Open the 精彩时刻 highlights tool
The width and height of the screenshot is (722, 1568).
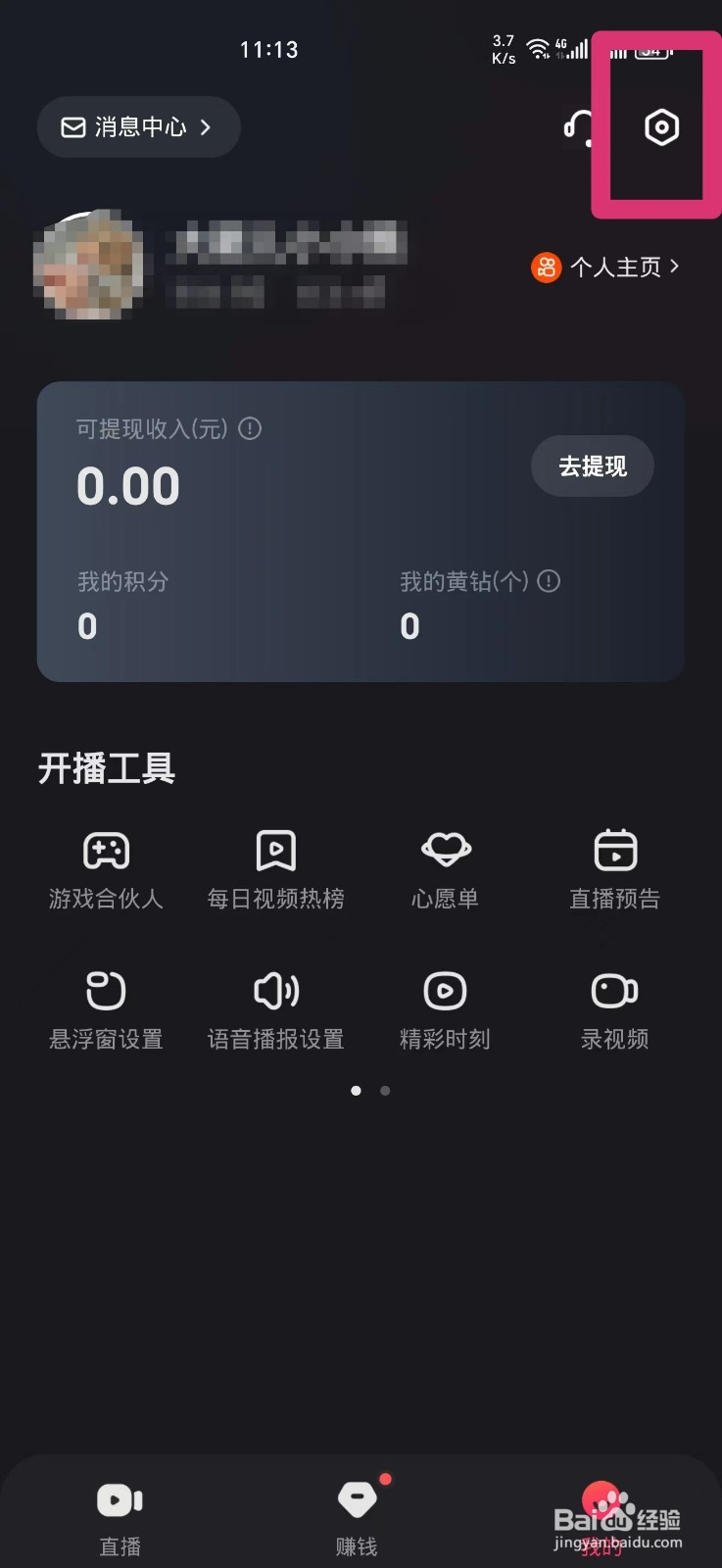[x=445, y=1007]
